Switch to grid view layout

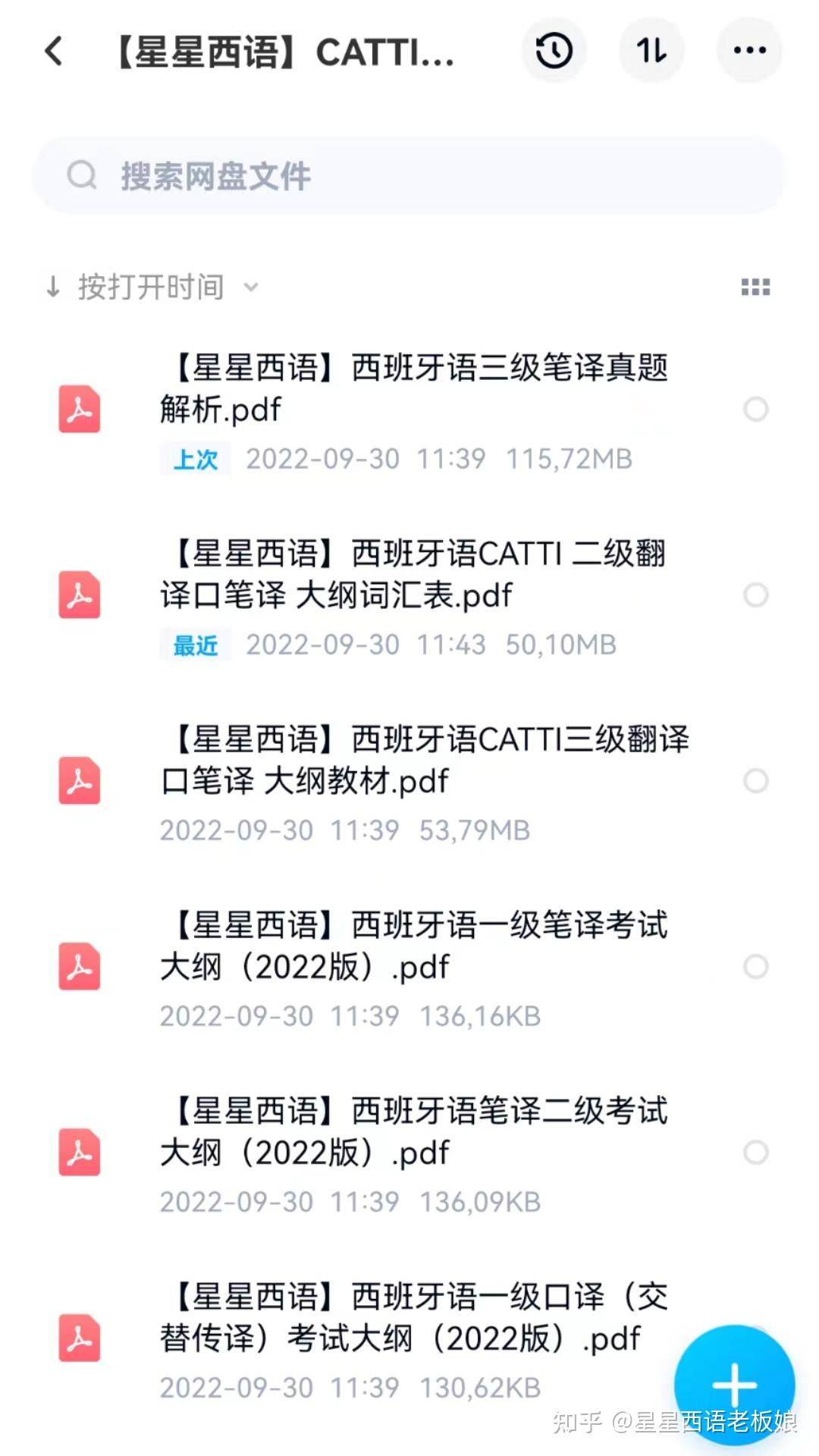coord(755,287)
